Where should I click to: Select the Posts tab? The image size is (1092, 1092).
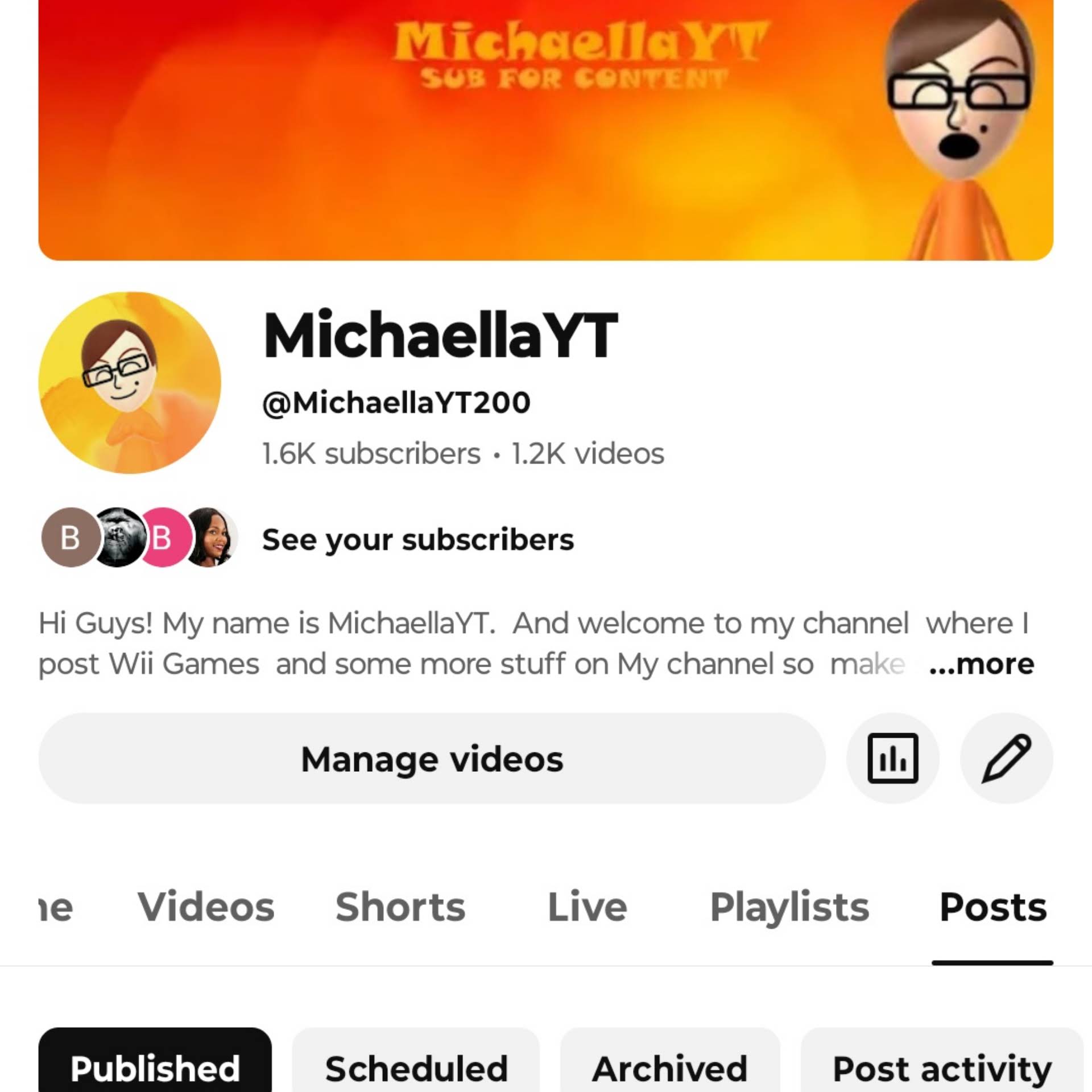pos(992,907)
